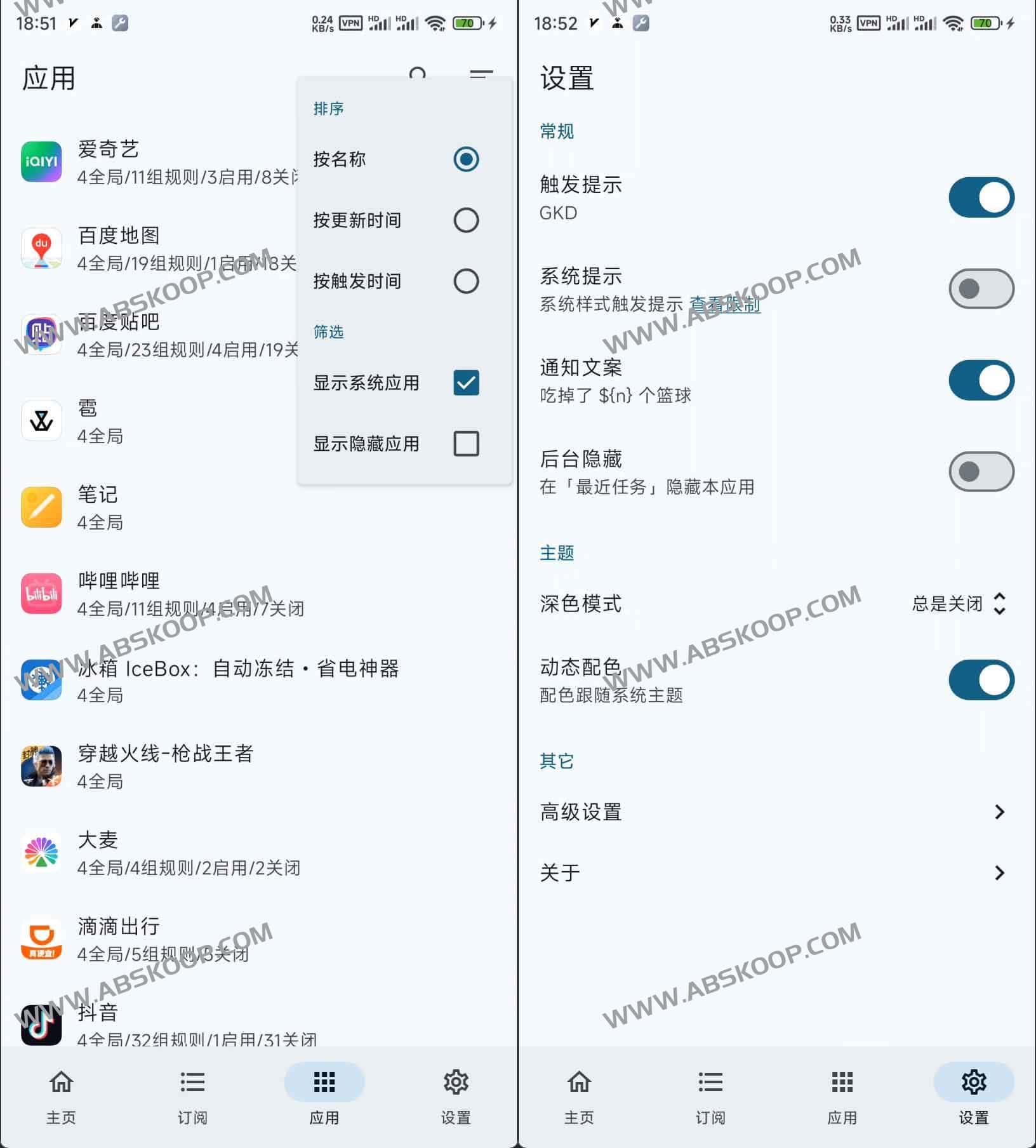Turn off the 触发提示 switch
The height and width of the screenshot is (1148, 1036).
coord(981,197)
